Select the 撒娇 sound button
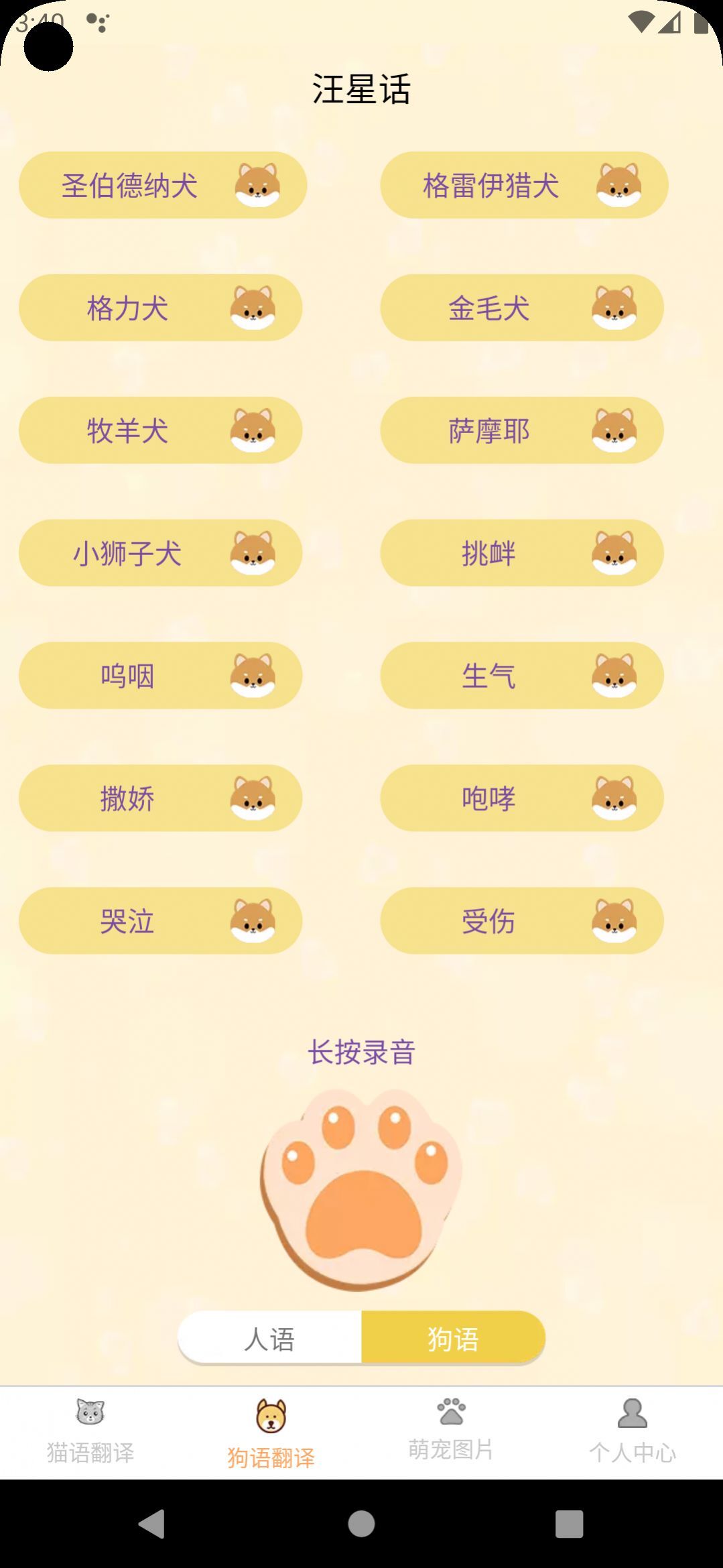This screenshot has width=723, height=1568. [x=161, y=798]
